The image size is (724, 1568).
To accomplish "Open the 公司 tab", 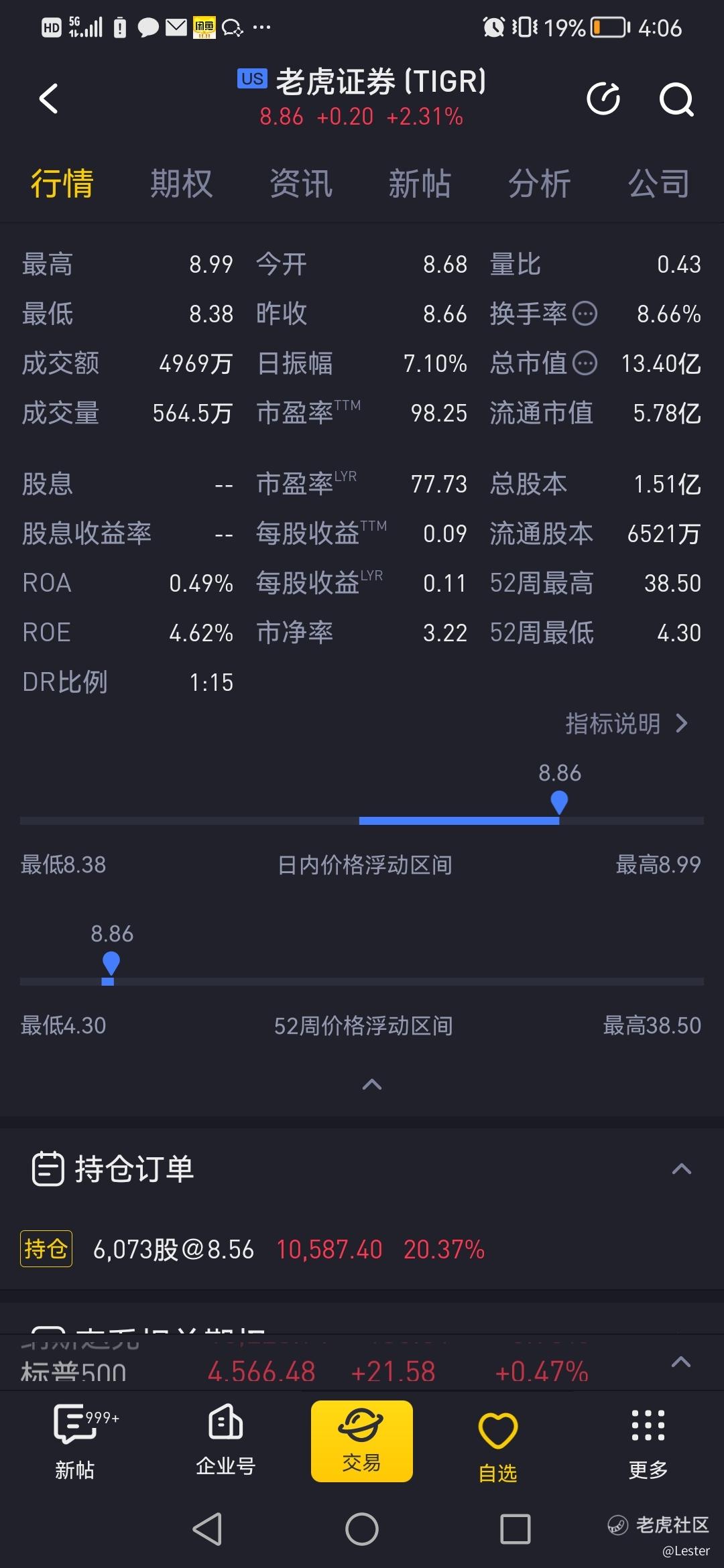I will pos(658,184).
